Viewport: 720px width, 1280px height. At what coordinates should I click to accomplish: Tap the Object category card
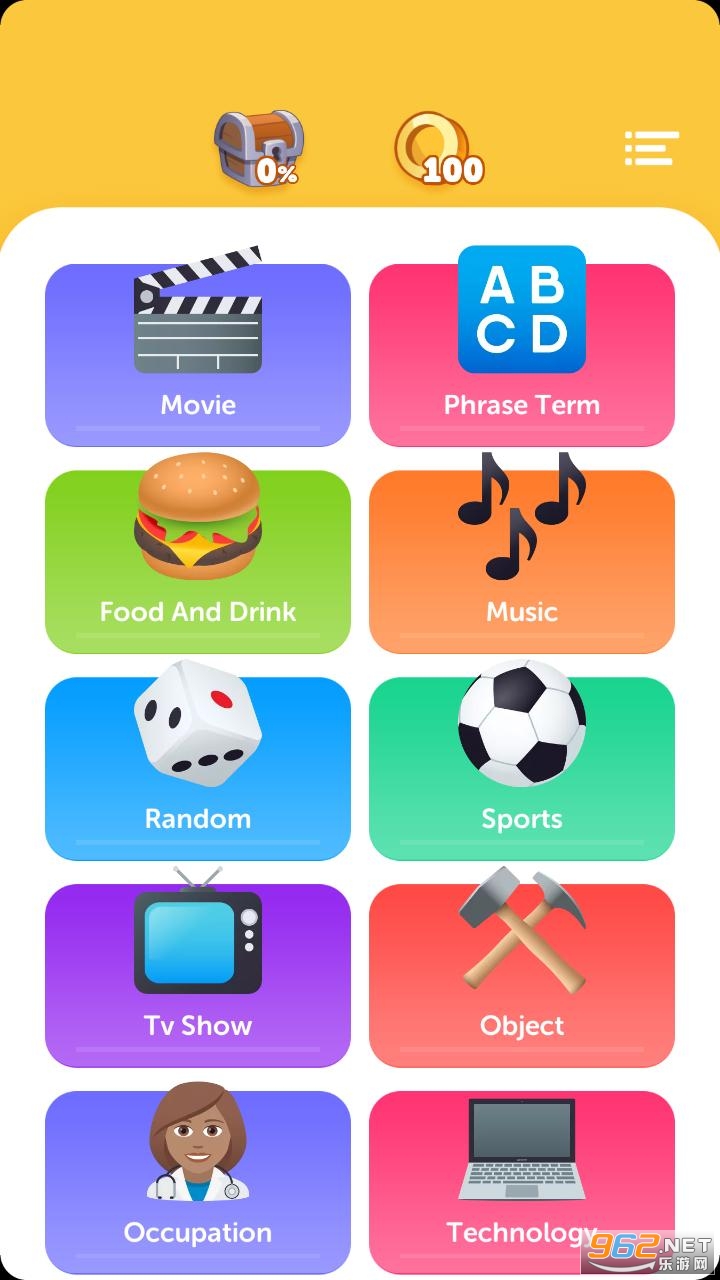(x=522, y=975)
